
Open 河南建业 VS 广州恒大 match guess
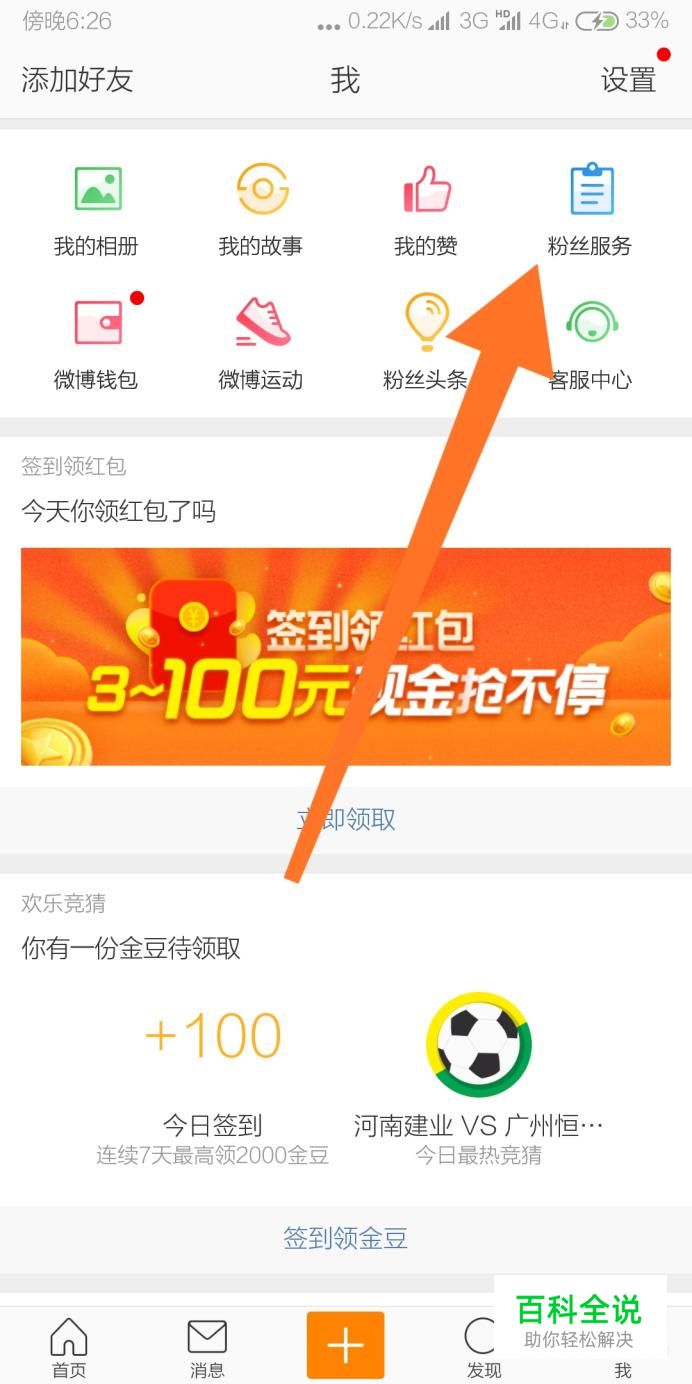tap(478, 1078)
